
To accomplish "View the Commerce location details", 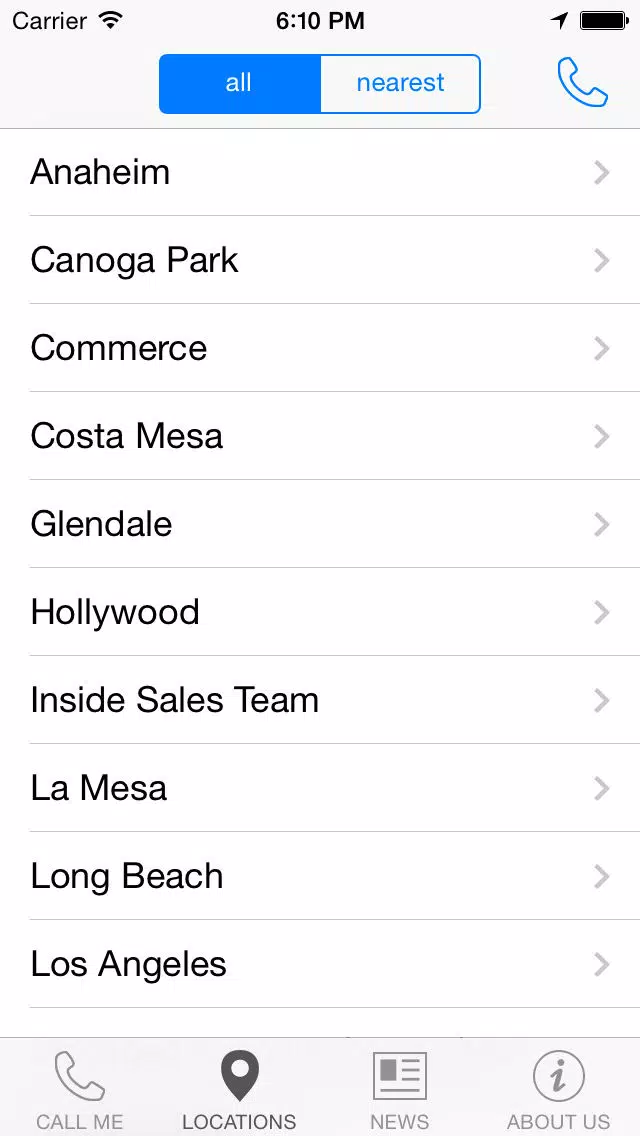I will [320, 348].
